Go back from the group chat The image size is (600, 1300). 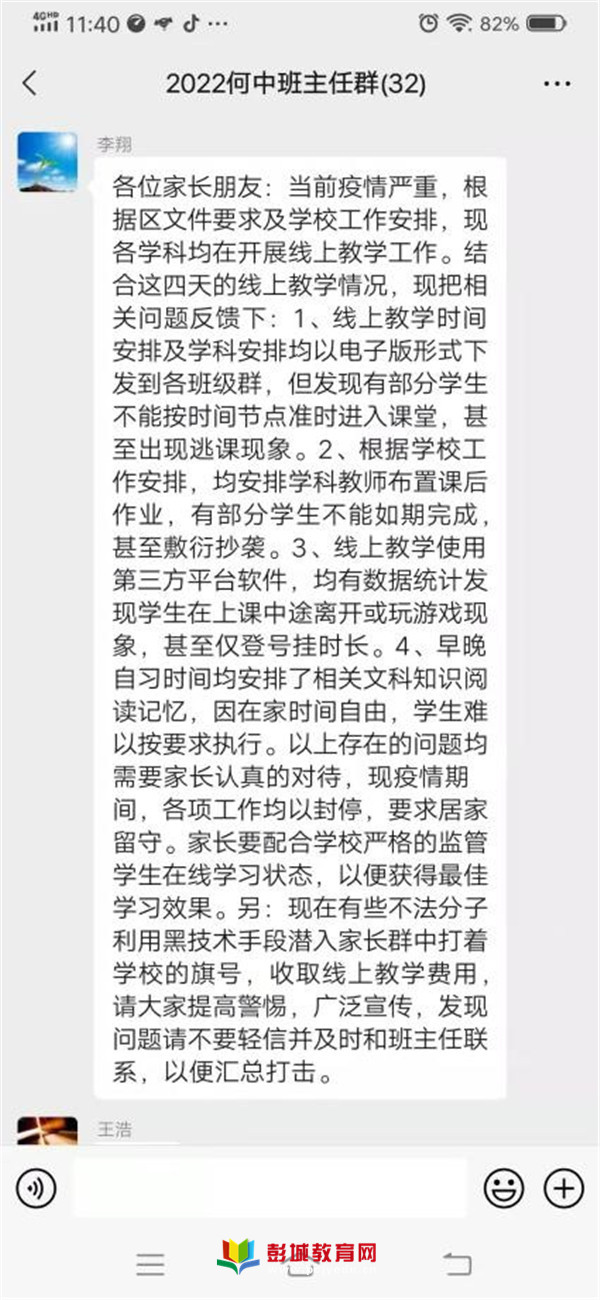coord(29,84)
